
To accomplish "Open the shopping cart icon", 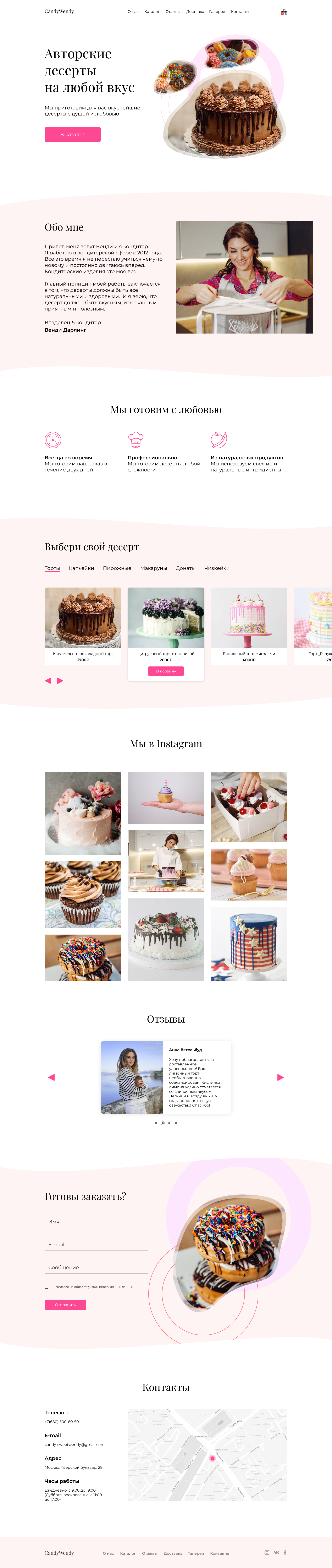I will point(284,12).
